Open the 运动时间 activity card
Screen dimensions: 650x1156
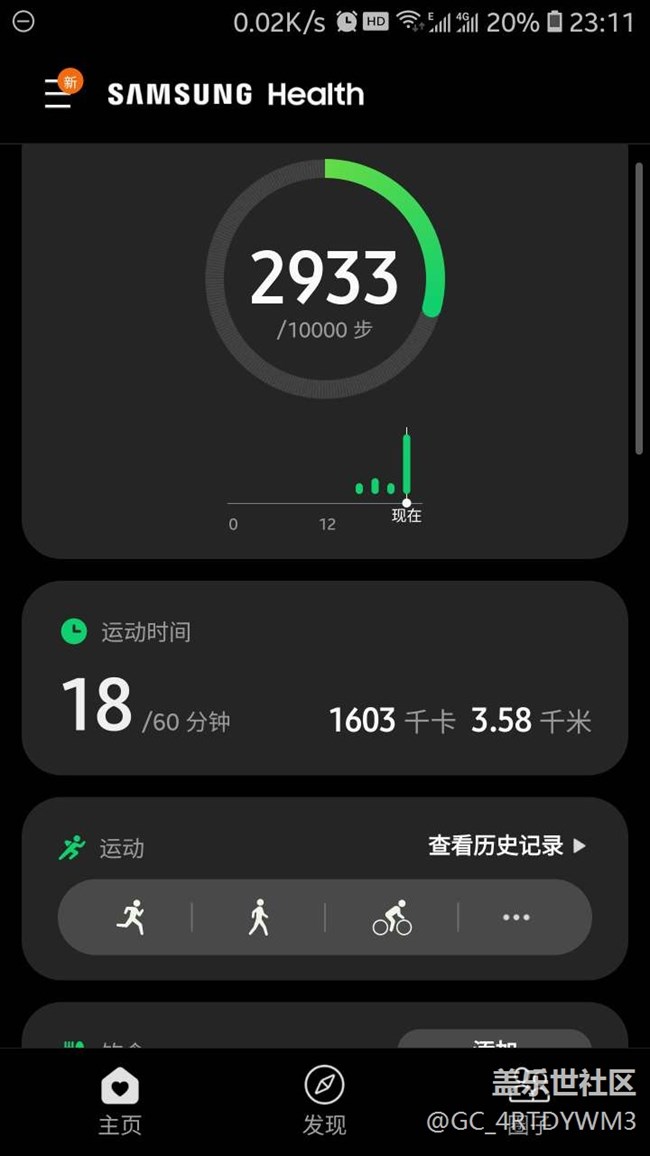(324, 678)
